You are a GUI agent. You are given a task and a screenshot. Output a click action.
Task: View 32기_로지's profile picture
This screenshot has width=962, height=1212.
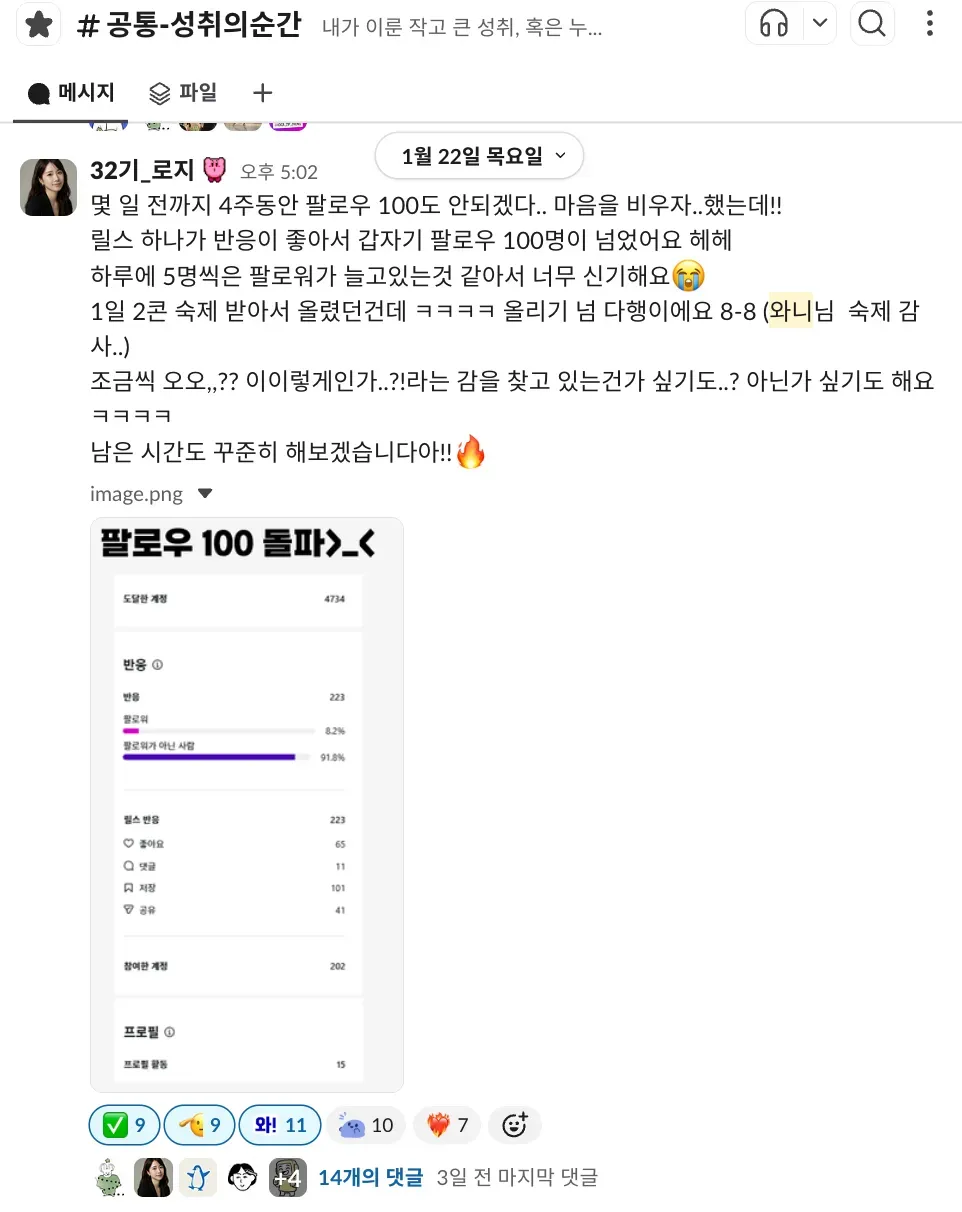pos(48,187)
